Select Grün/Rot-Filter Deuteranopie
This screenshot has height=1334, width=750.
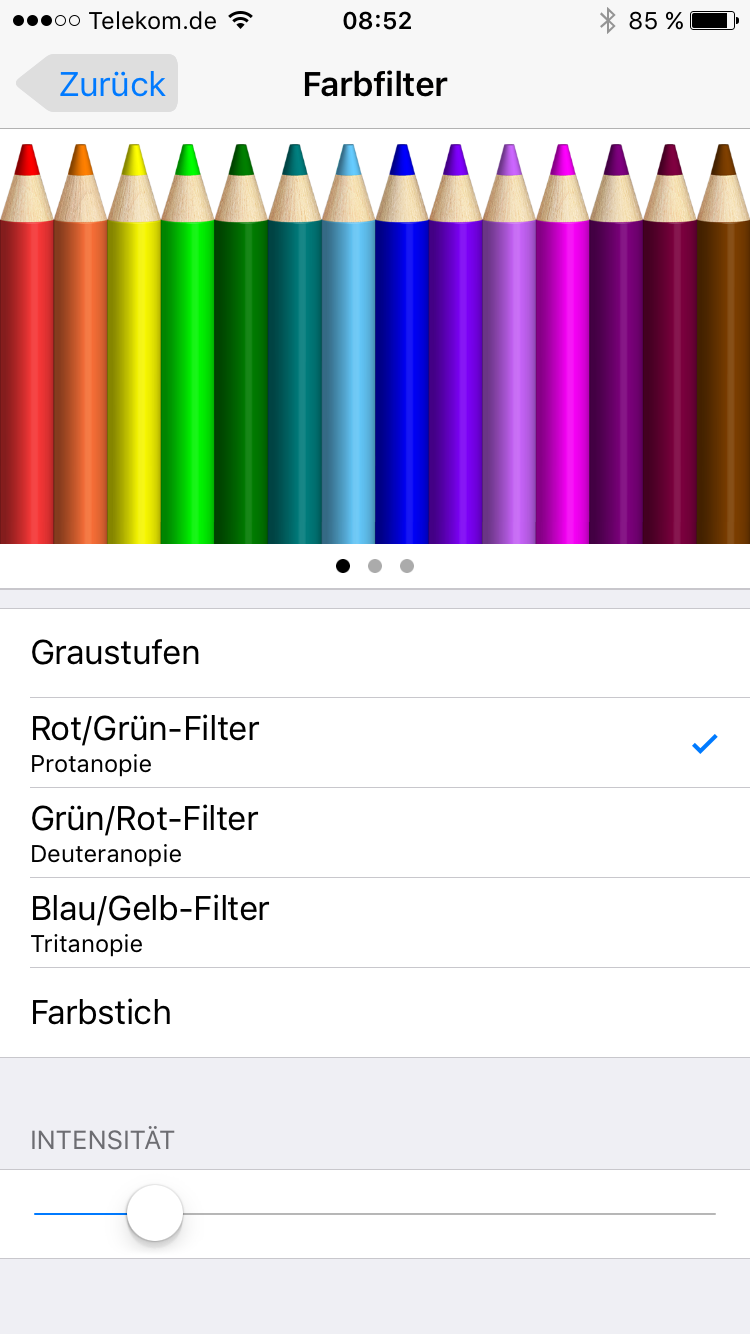pyautogui.click(x=375, y=833)
